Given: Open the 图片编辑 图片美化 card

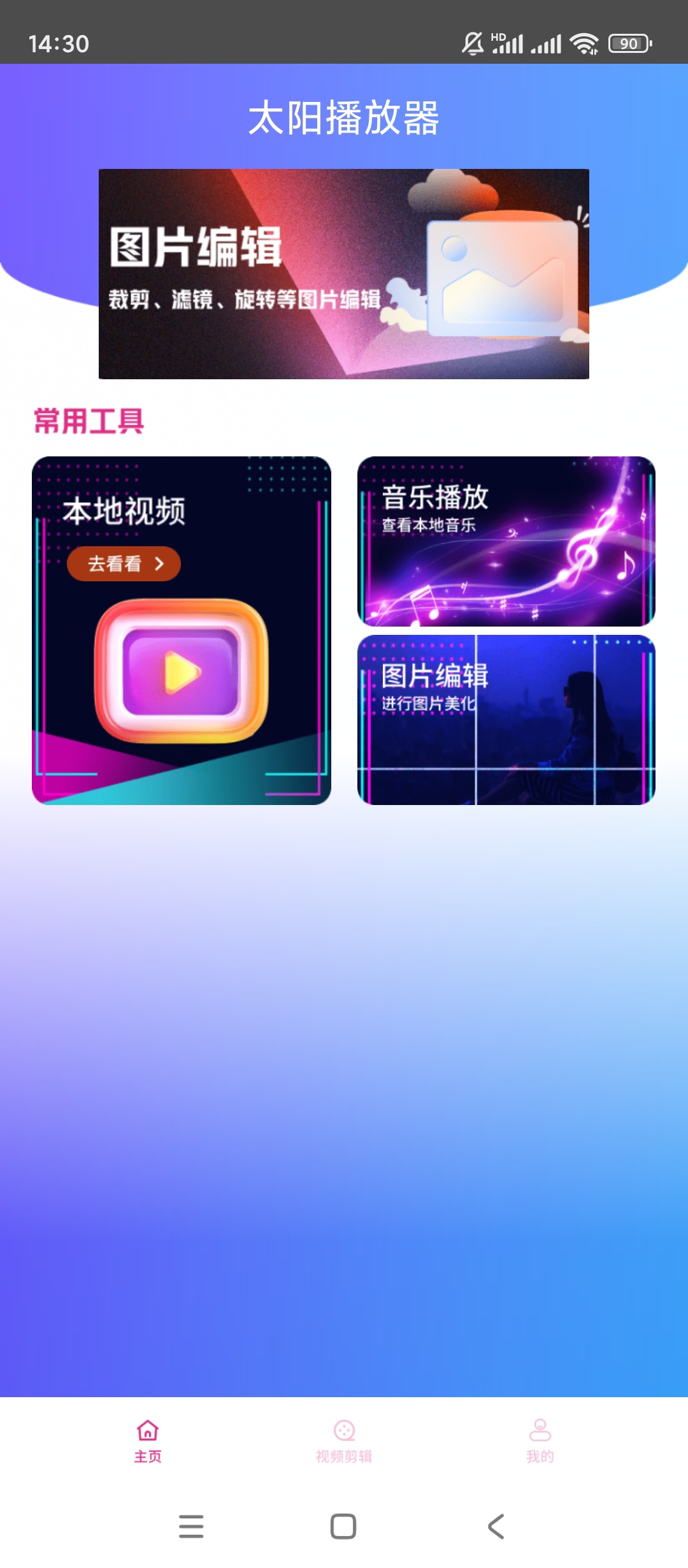Looking at the screenshot, I should [x=506, y=720].
